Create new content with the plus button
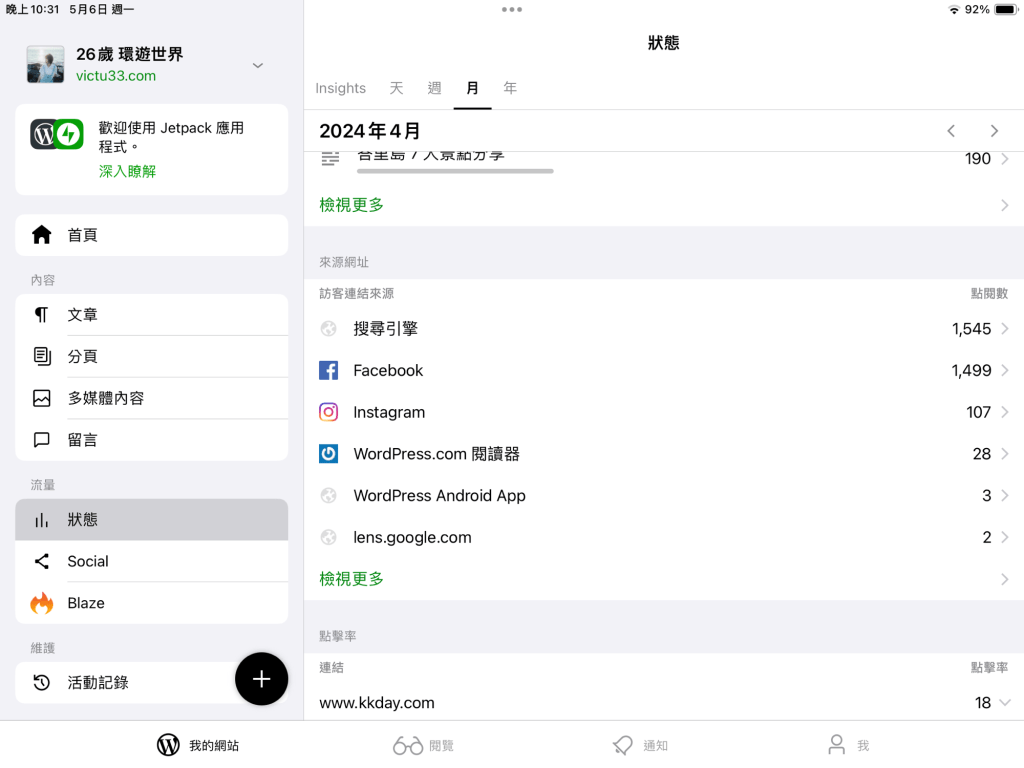Viewport: 1024px width, 768px height. click(x=261, y=679)
